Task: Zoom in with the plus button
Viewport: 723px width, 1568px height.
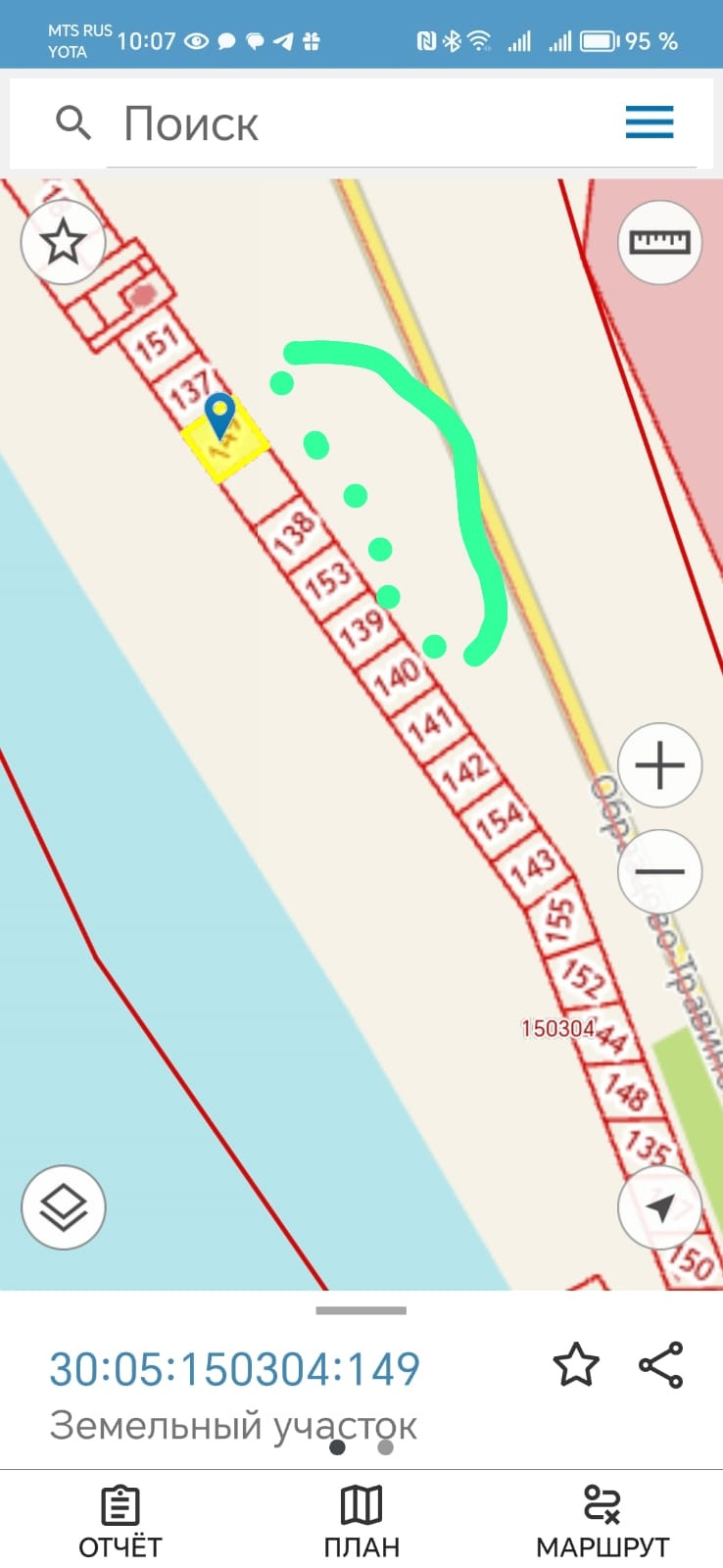Action: (659, 765)
